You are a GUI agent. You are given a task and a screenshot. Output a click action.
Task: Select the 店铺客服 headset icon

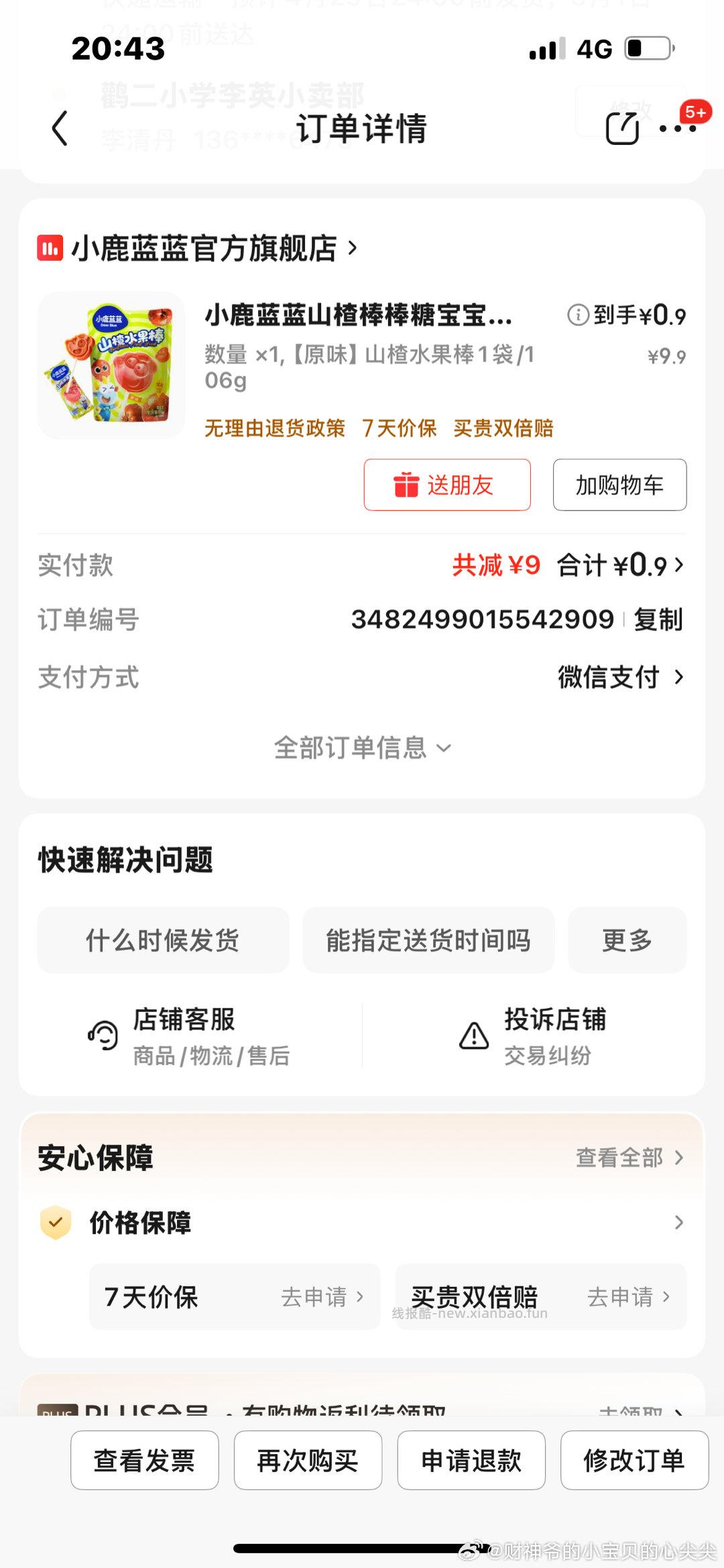click(102, 1036)
